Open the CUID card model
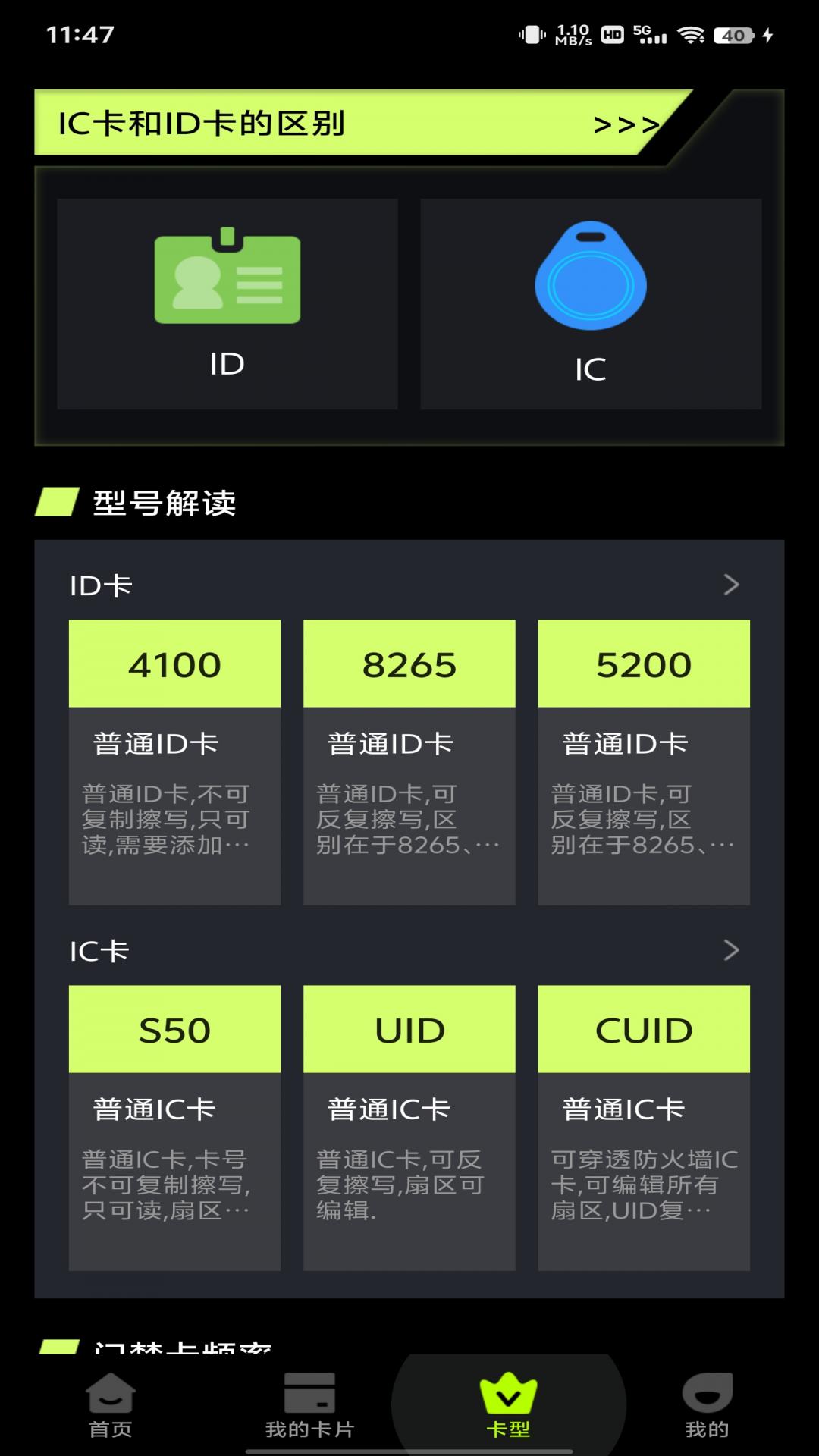Image resolution: width=819 pixels, height=1456 pixels. [644, 1127]
